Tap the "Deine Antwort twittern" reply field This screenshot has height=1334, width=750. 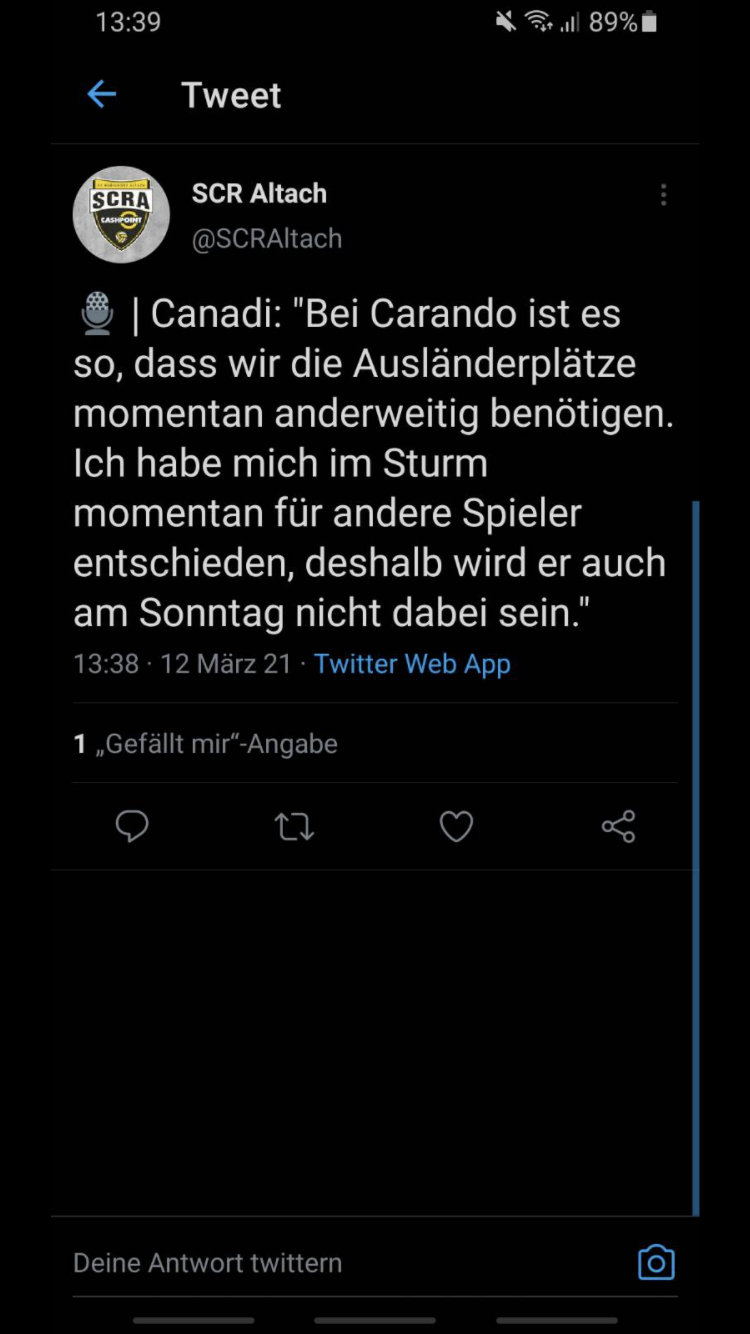tap(340, 1263)
